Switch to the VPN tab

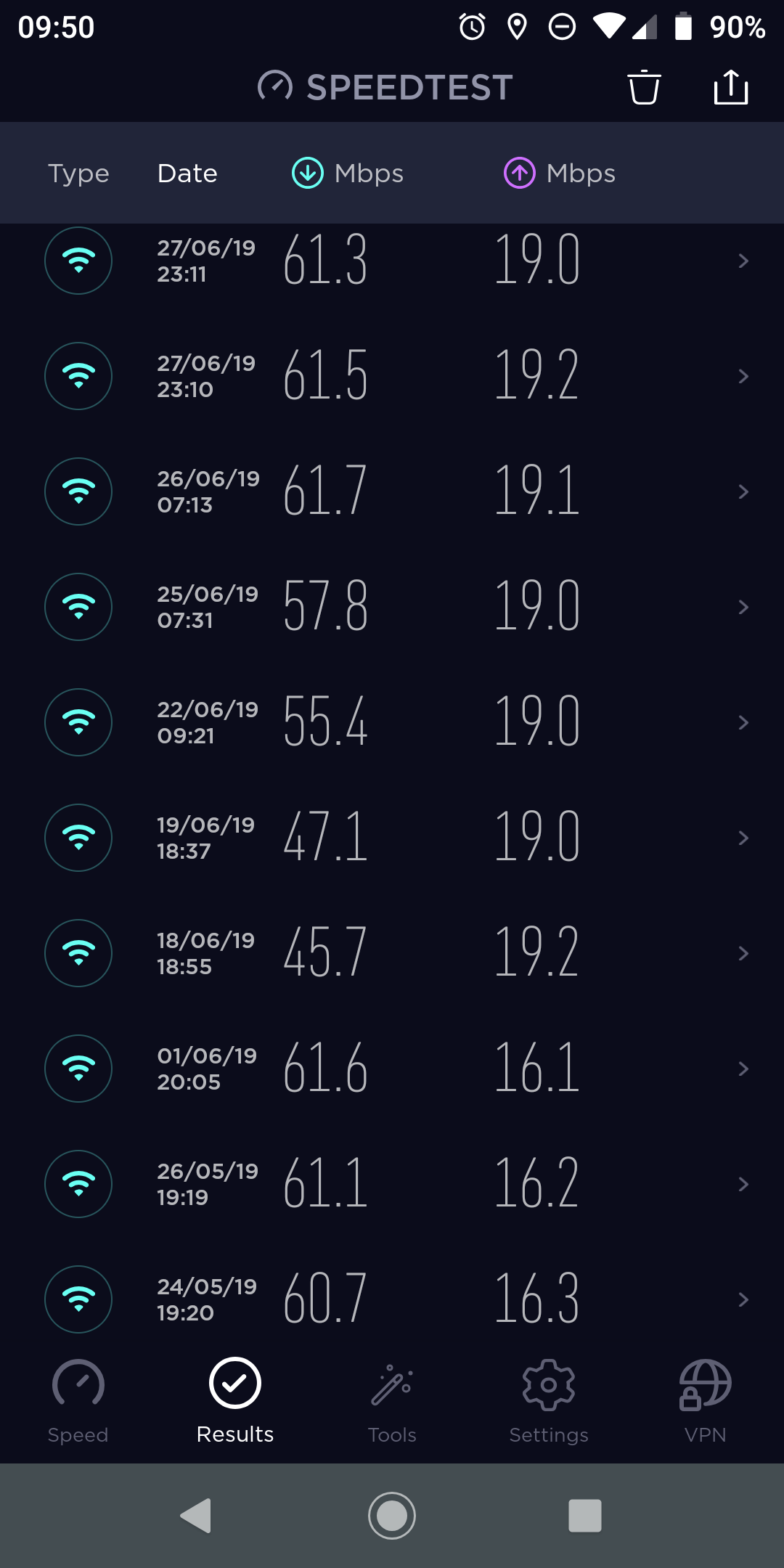point(705,1401)
